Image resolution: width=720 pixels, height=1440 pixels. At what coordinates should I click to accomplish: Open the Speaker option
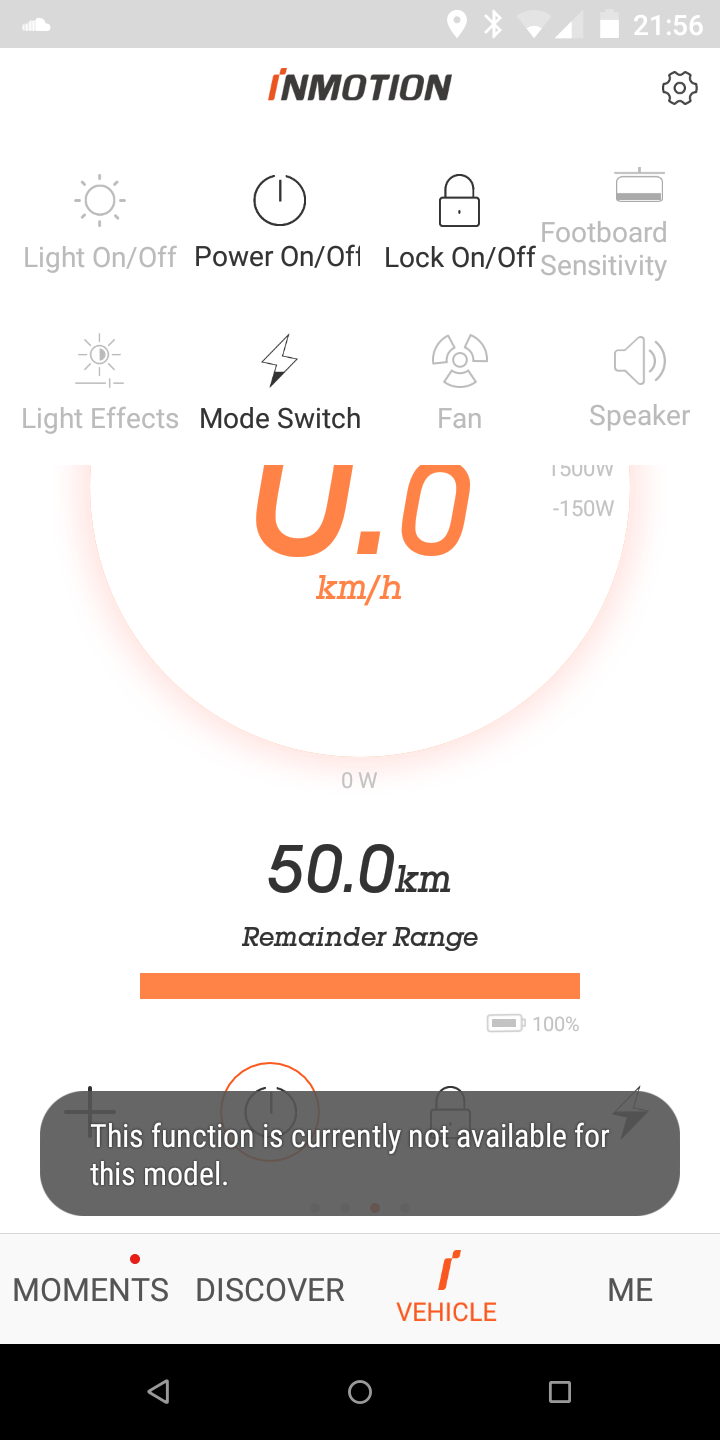coord(640,384)
